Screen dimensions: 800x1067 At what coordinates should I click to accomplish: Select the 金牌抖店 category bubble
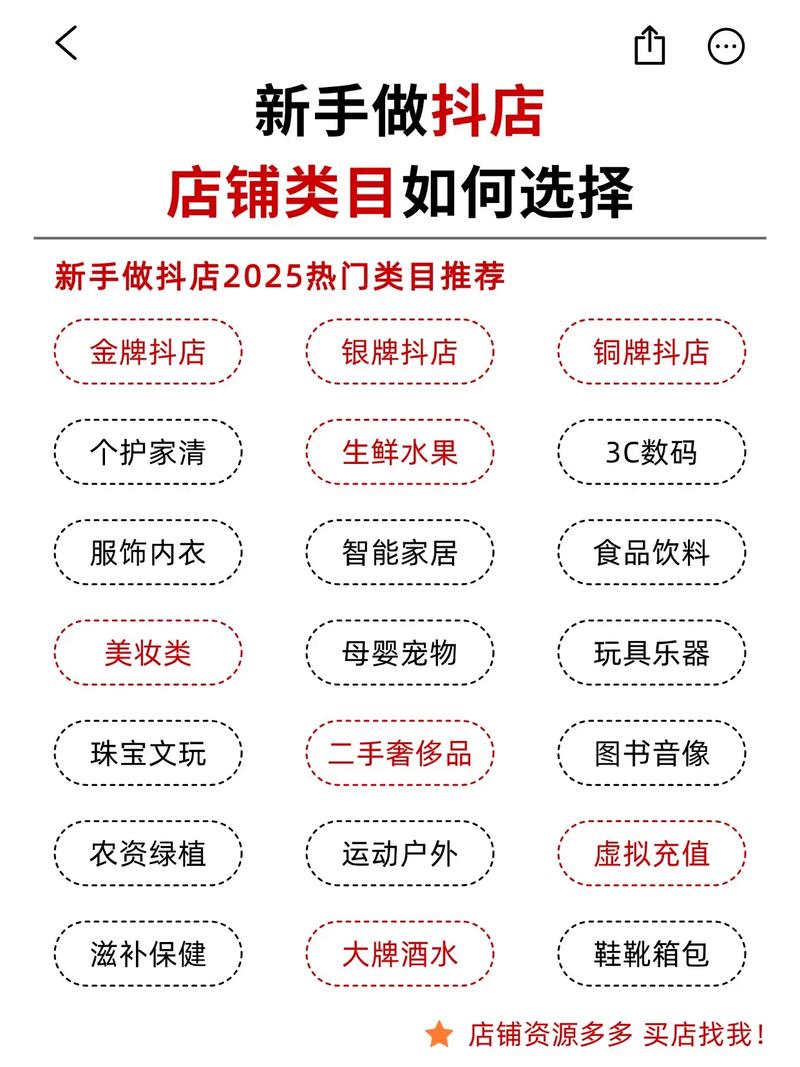[148, 351]
